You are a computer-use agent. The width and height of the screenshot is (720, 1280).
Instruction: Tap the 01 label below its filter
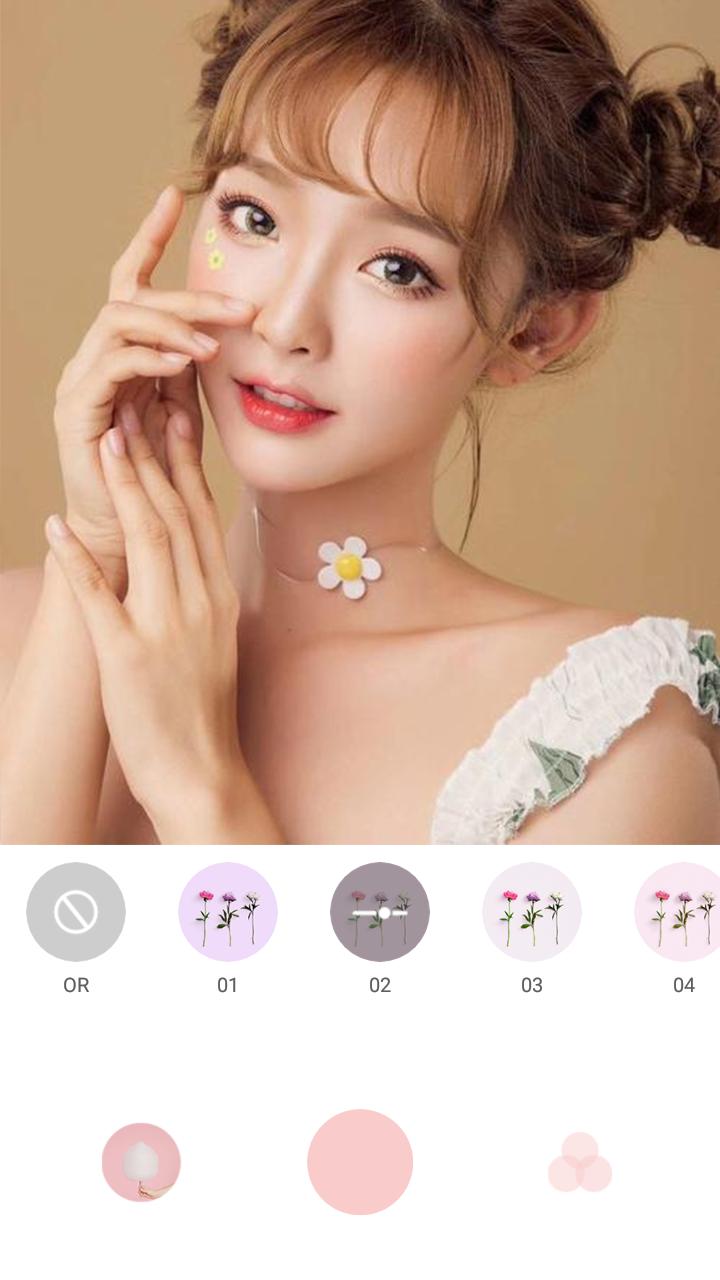click(x=227, y=985)
